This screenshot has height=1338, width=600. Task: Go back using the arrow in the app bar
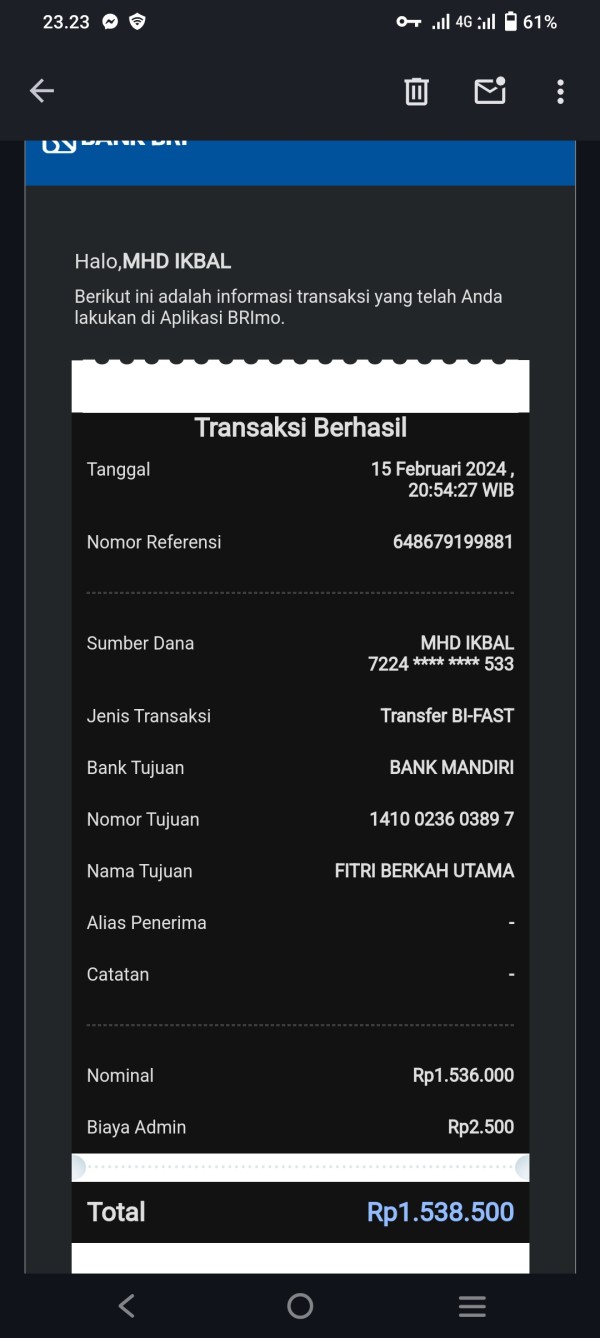pyautogui.click(x=41, y=91)
